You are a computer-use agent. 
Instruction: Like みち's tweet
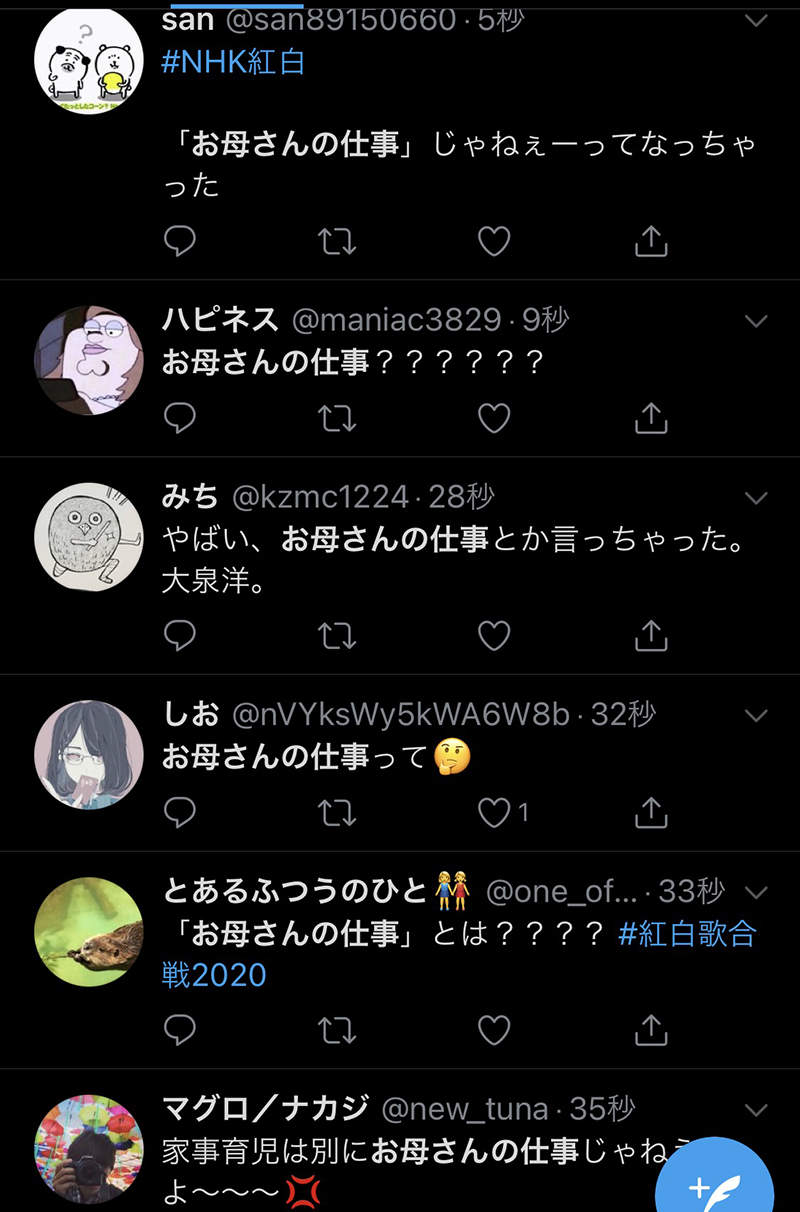click(494, 635)
